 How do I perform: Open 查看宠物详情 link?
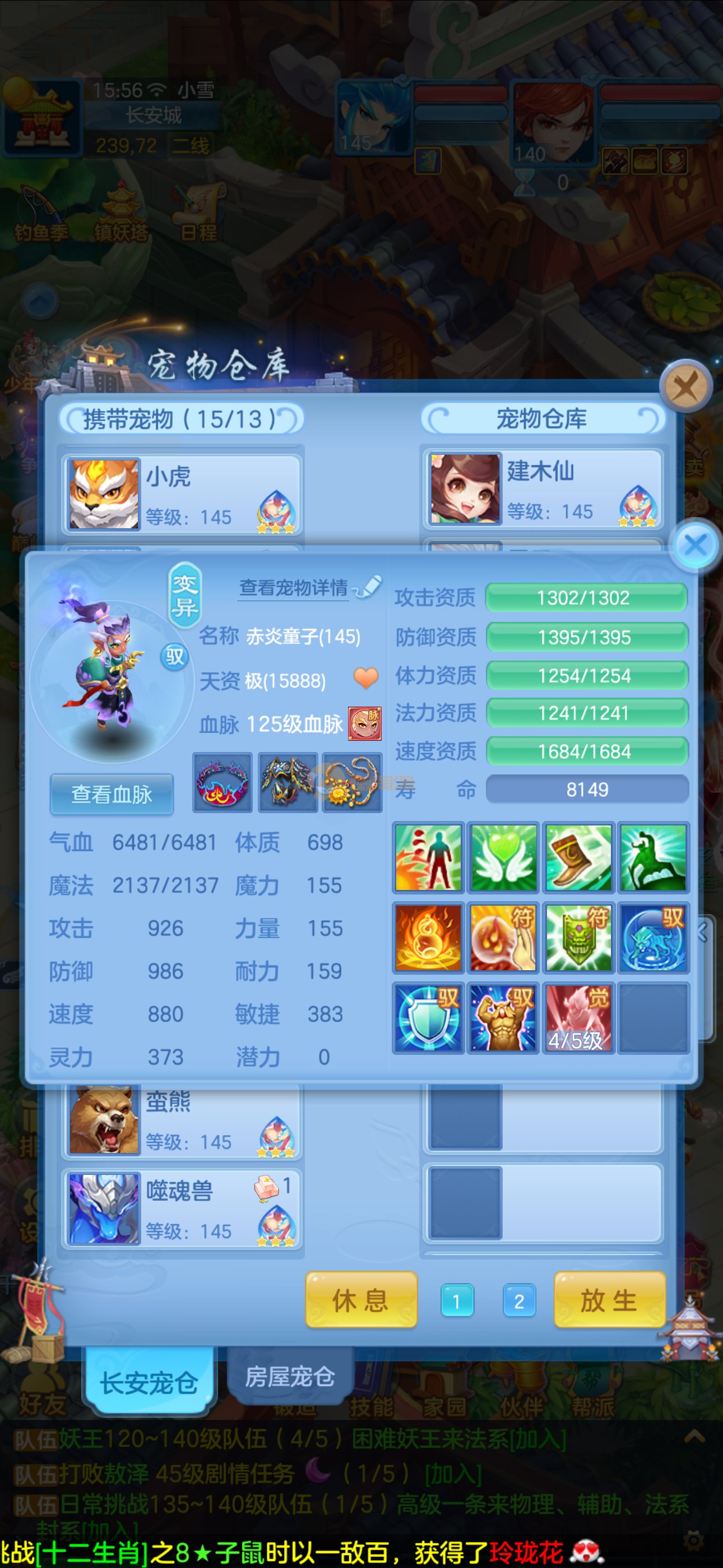click(x=294, y=587)
